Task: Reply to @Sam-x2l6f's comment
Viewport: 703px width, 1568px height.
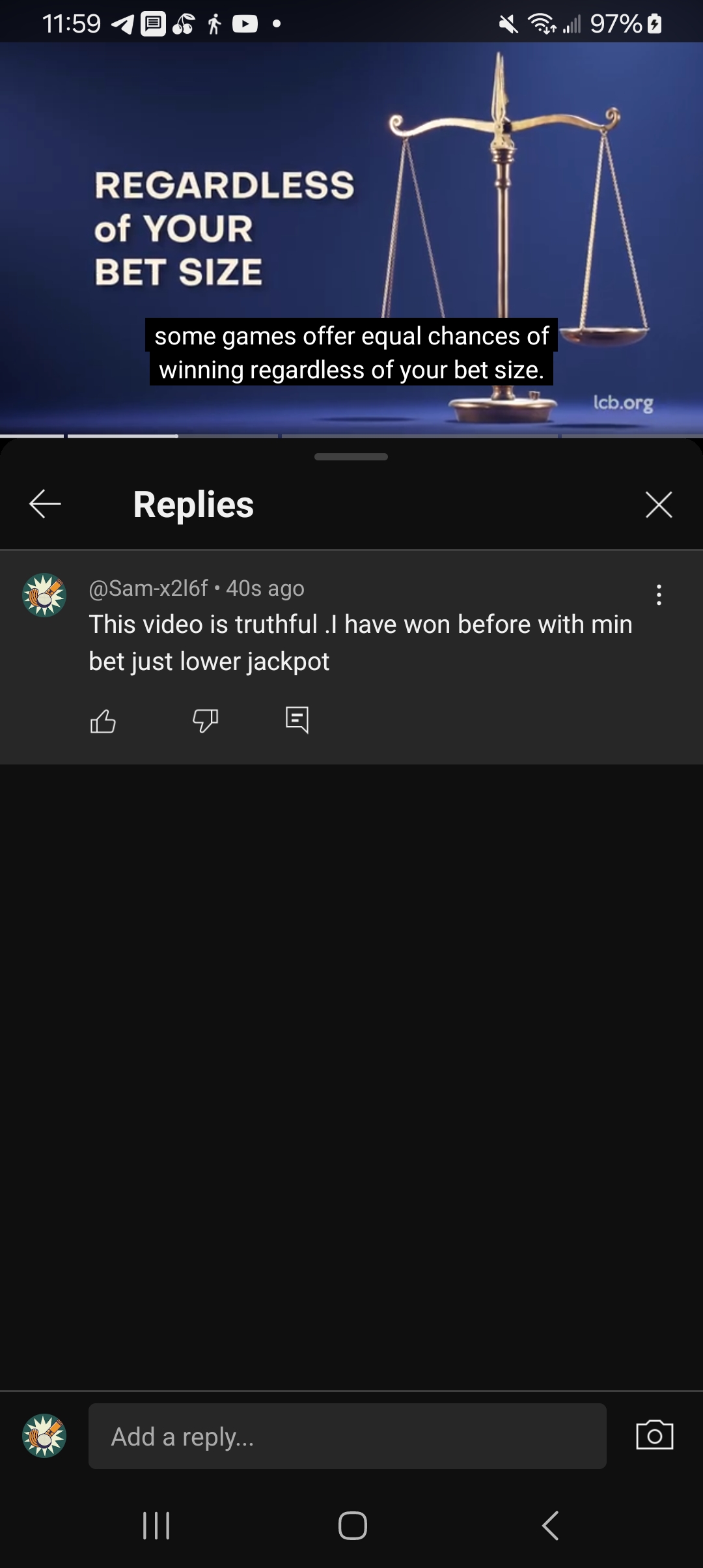Action: 297,720
